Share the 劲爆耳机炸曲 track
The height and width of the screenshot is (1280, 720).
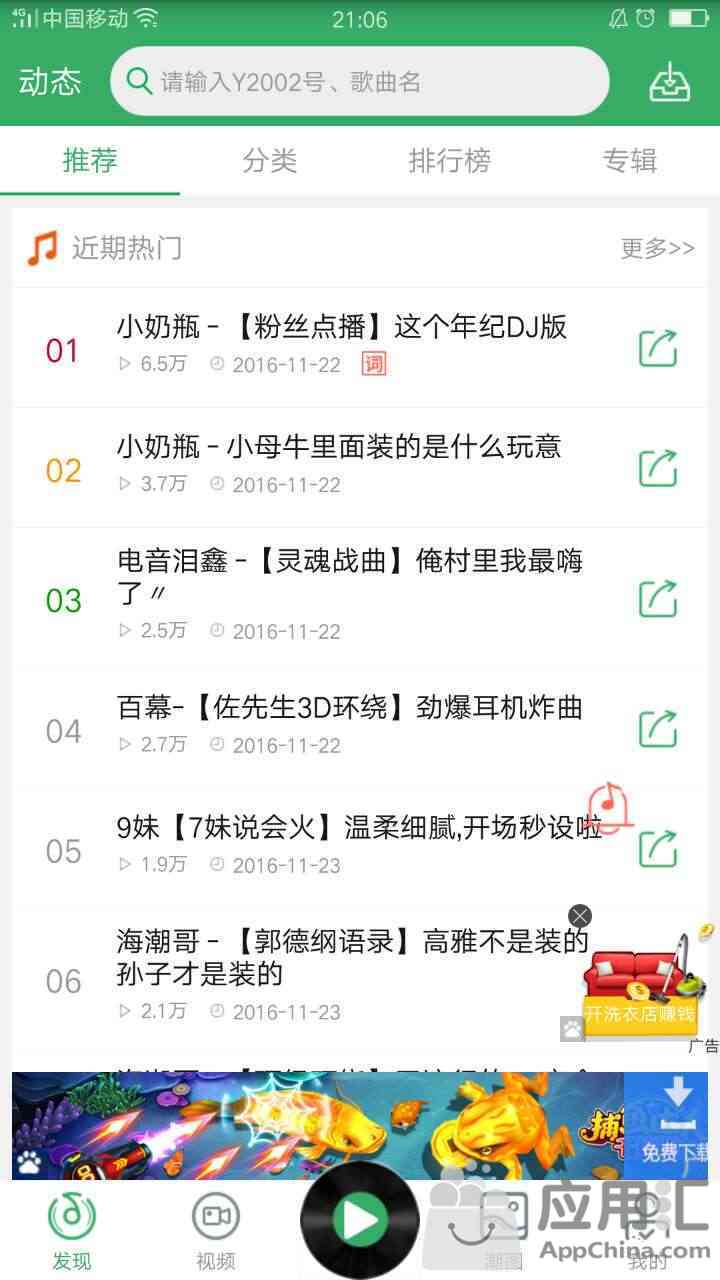[x=658, y=728]
